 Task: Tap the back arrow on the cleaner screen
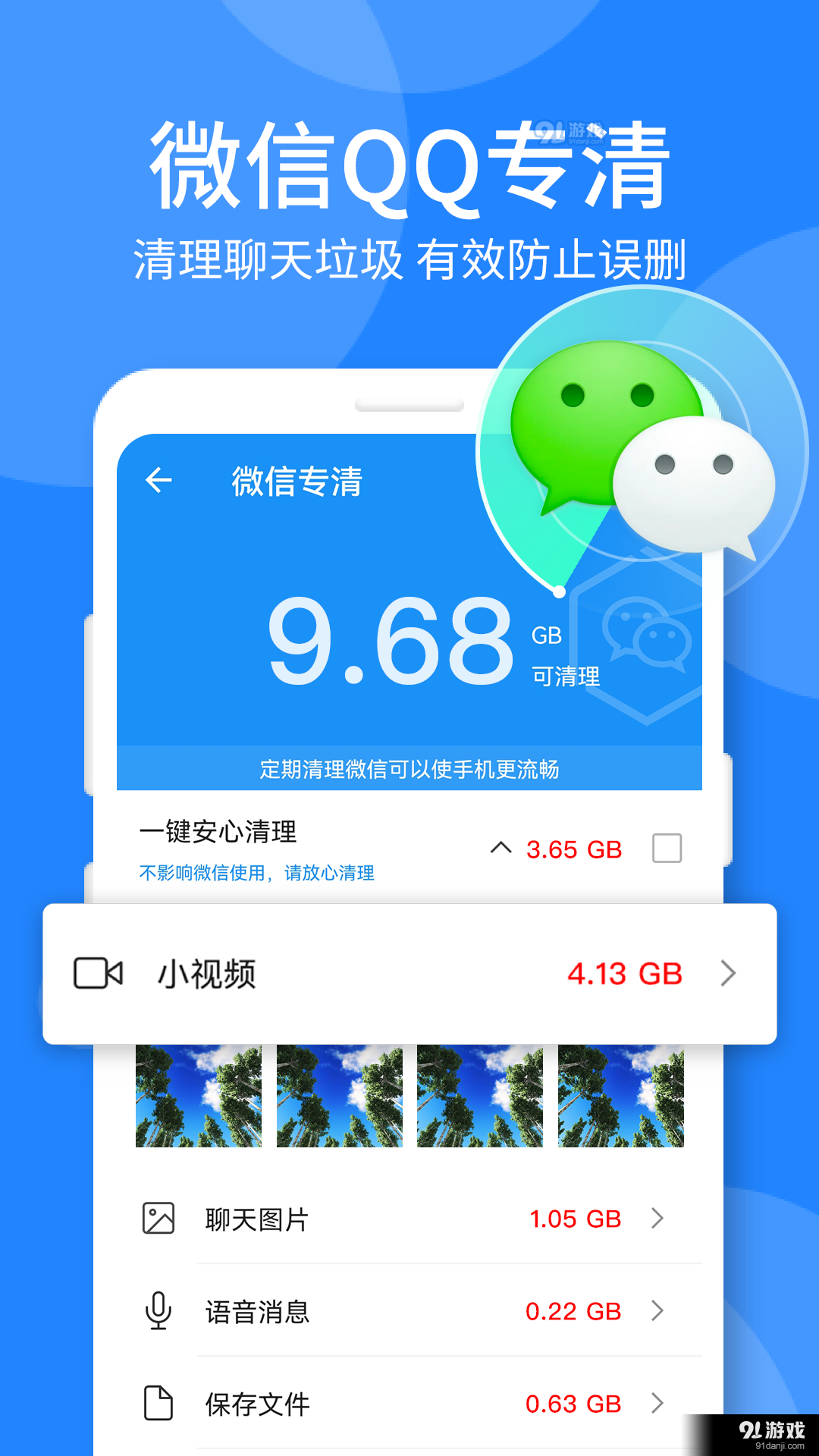click(x=159, y=481)
